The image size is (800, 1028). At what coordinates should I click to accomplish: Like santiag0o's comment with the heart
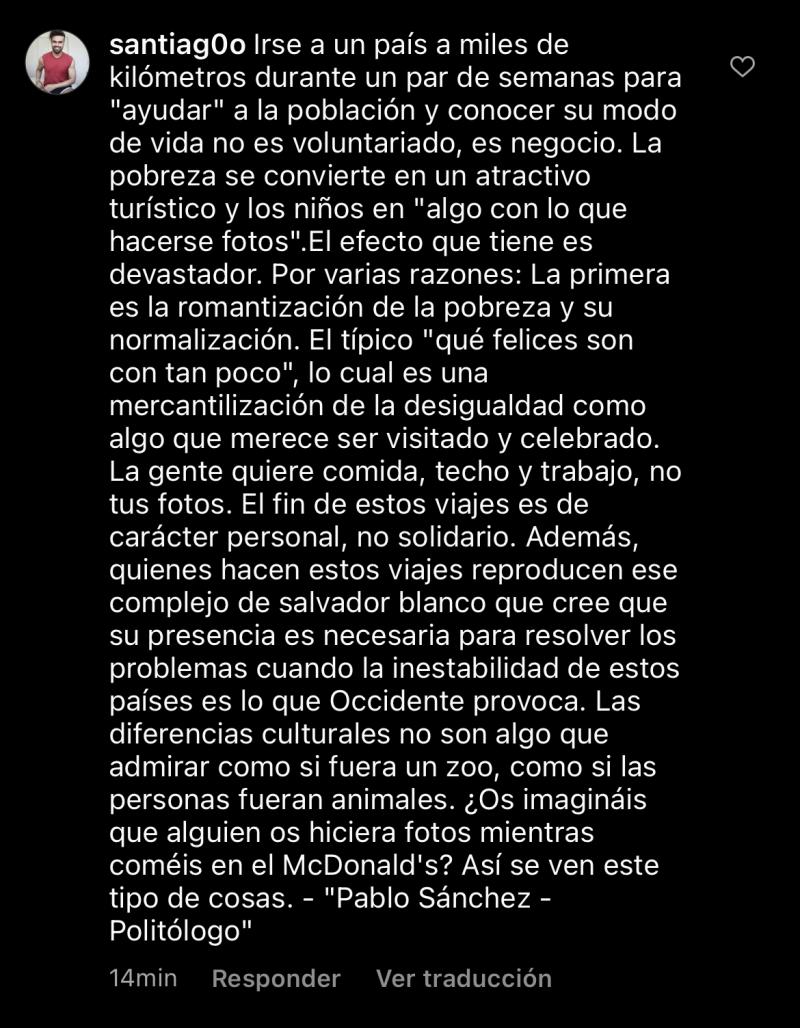click(742, 67)
